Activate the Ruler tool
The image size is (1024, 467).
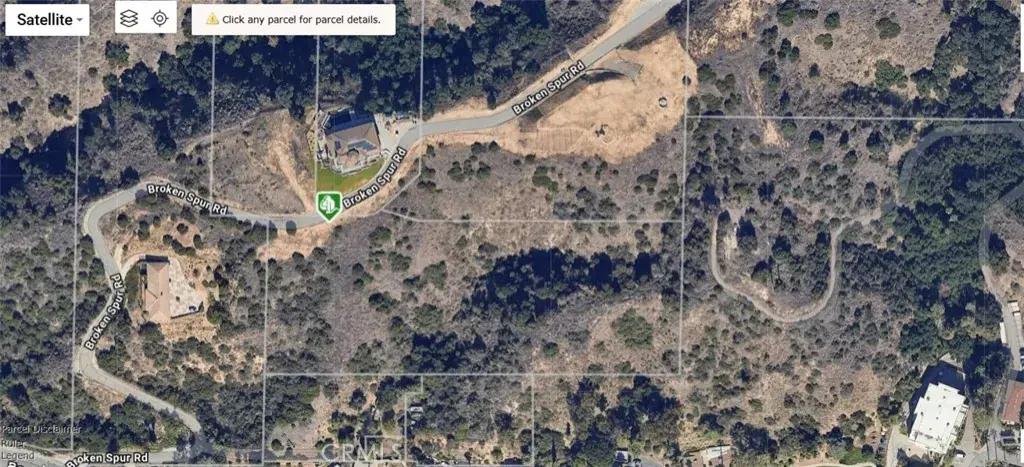tap(13, 441)
